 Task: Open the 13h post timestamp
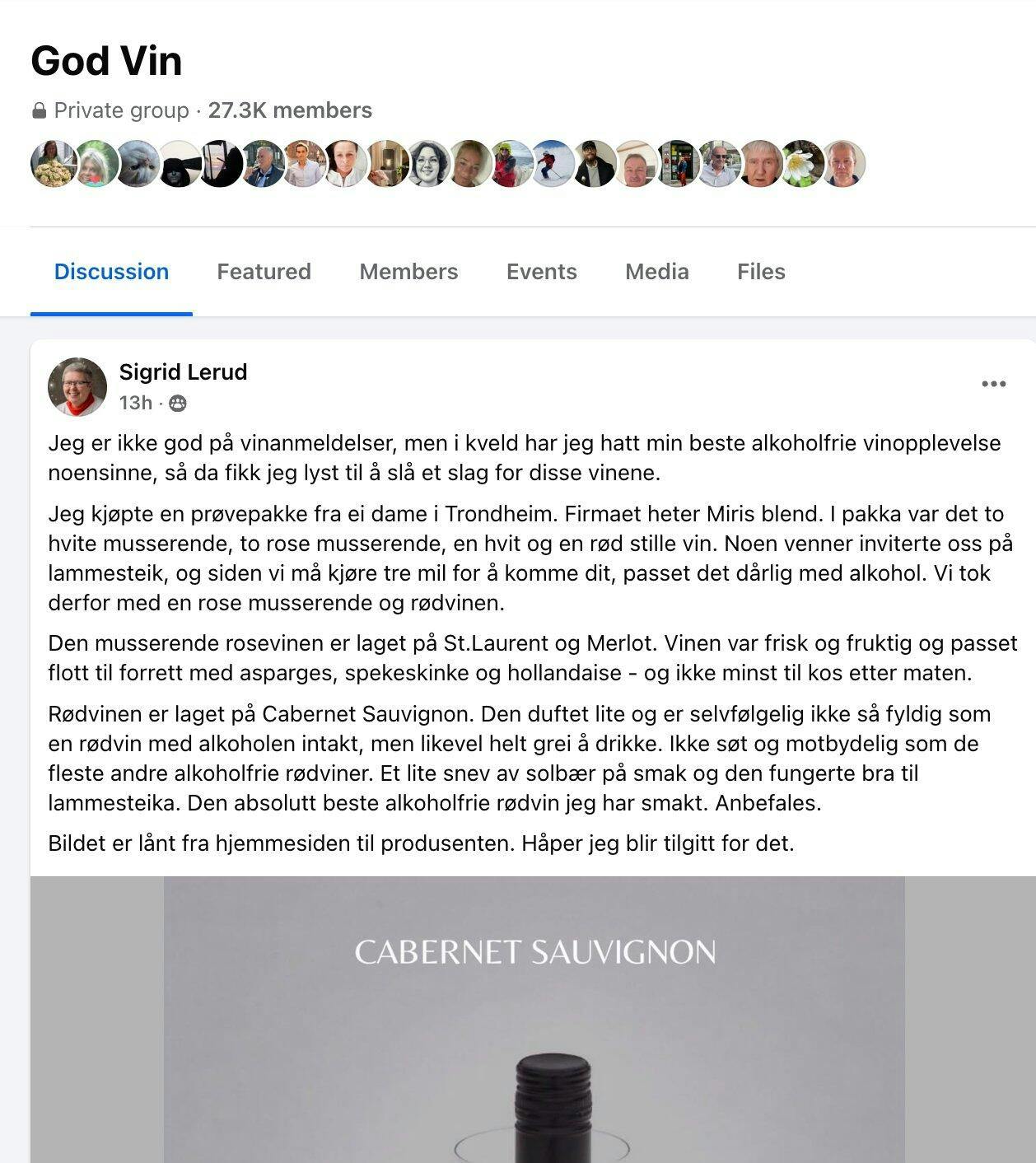[135, 403]
